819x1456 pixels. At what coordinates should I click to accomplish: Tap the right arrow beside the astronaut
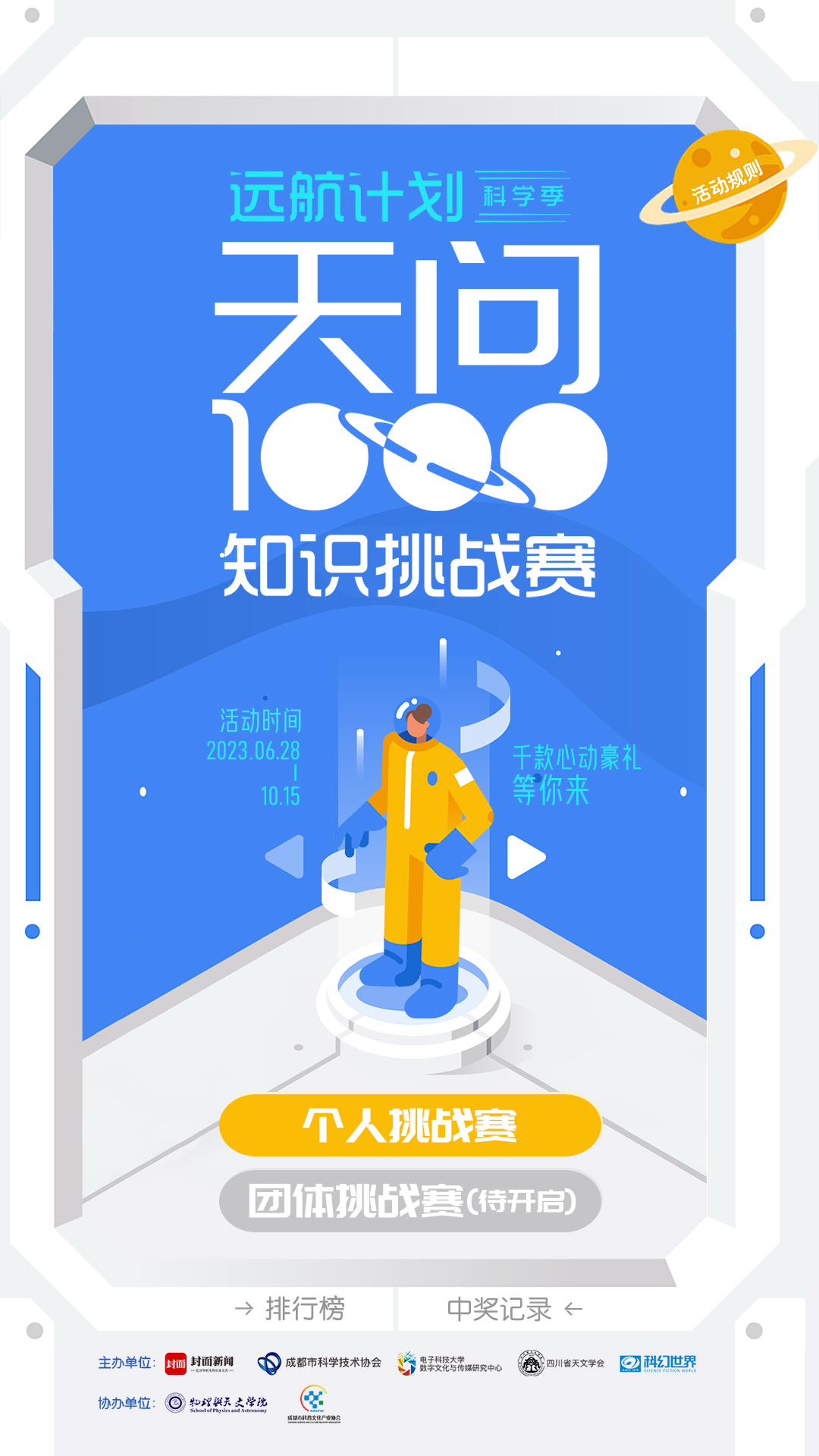pos(525,857)
